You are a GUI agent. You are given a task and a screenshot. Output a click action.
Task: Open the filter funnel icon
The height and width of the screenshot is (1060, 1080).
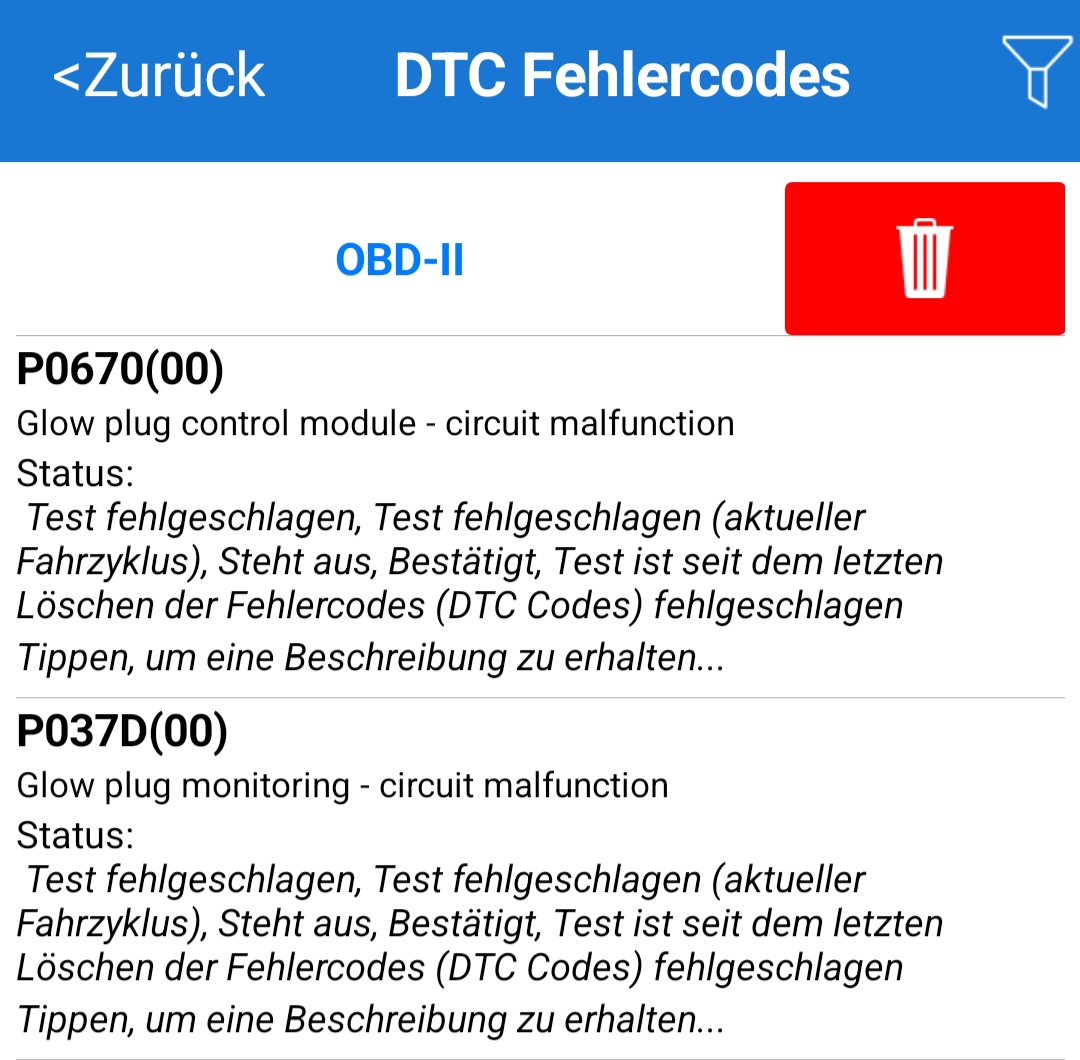point(1037,72)
